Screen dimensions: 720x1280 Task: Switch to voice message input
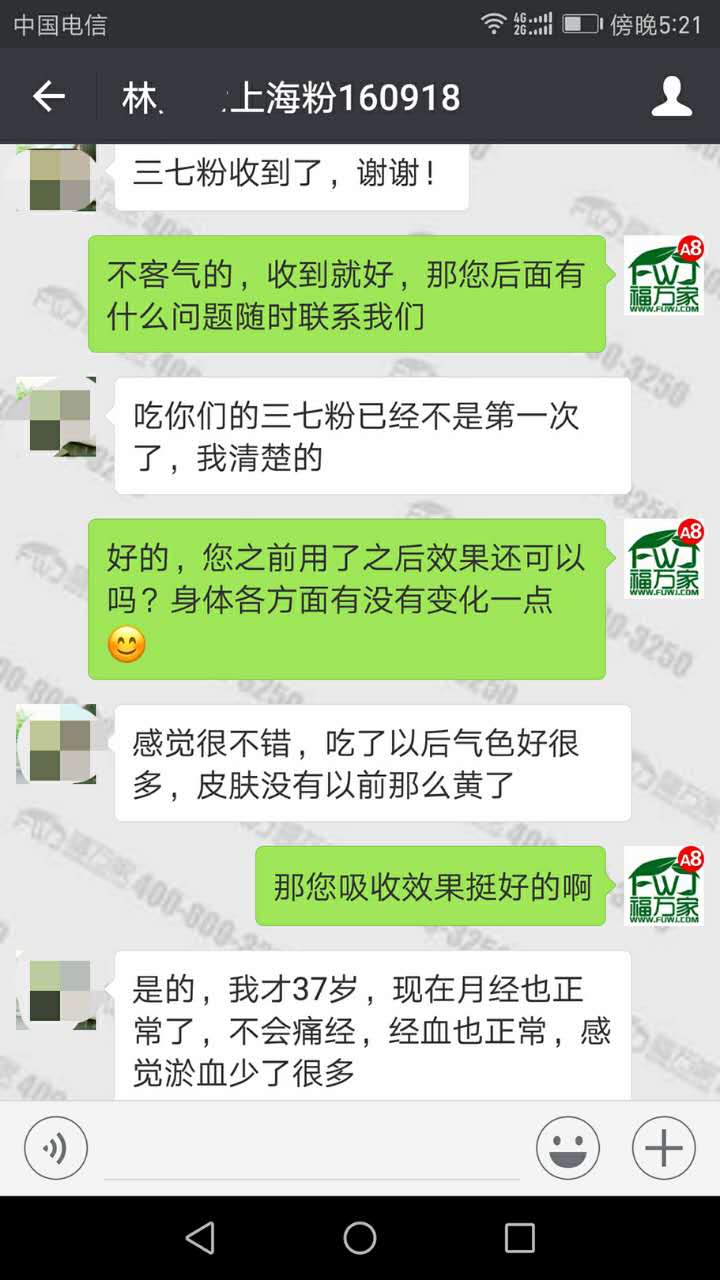pos(56,1148)
